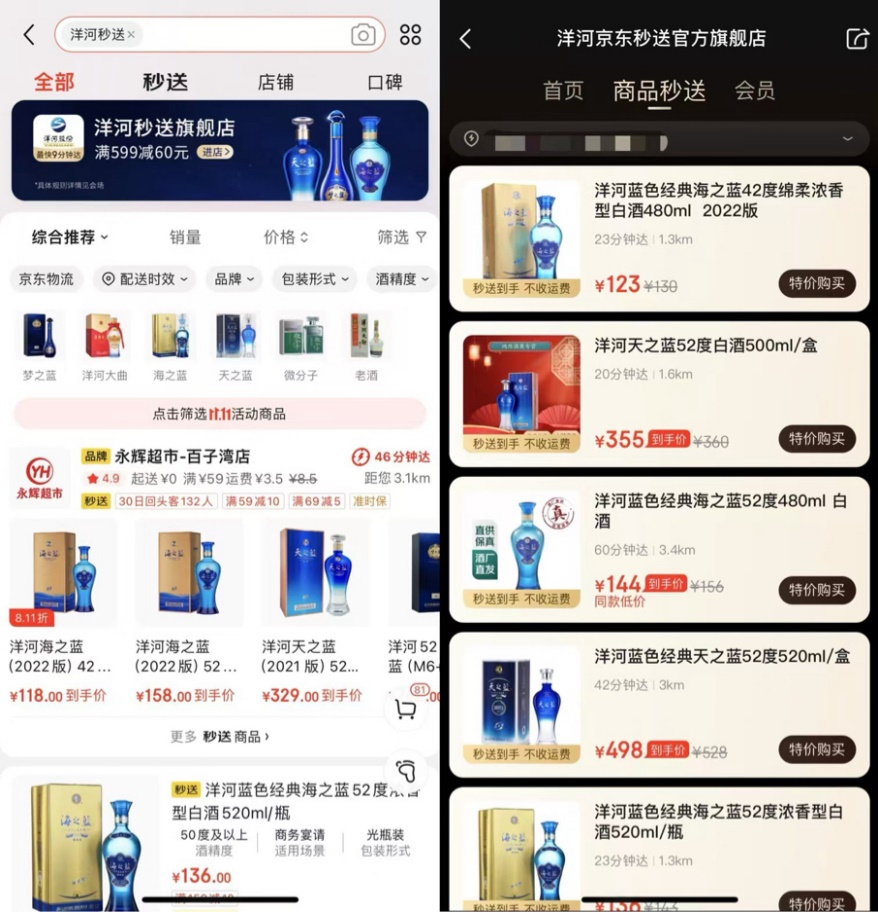This screenshot has width=878, height=912.
Task: Buy 天之蓝52度 520ml/盒 at special price
Action: [x=816, y=749]
